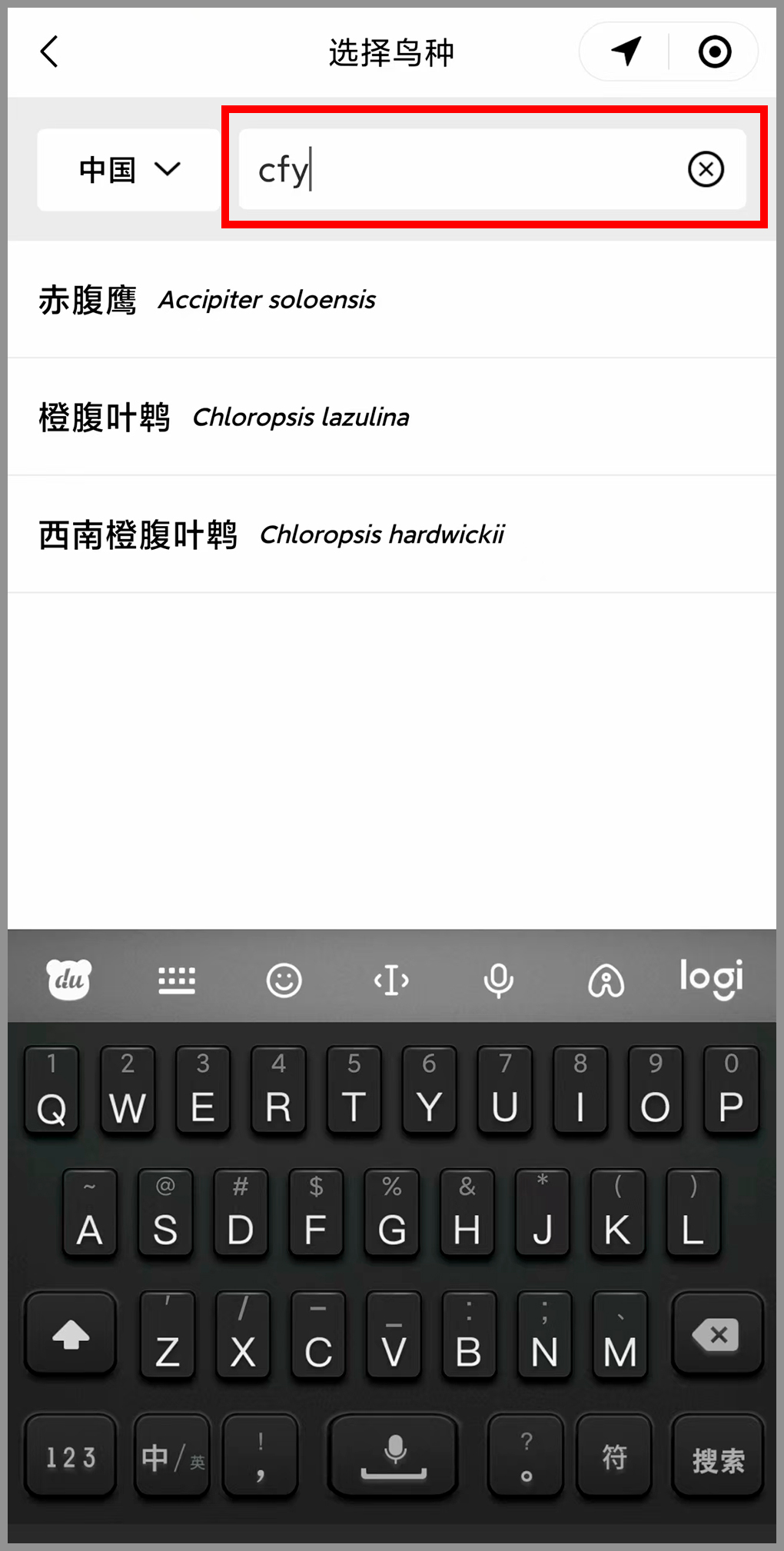
Task: Tap the circular target icon
Action: coord(714,52)
